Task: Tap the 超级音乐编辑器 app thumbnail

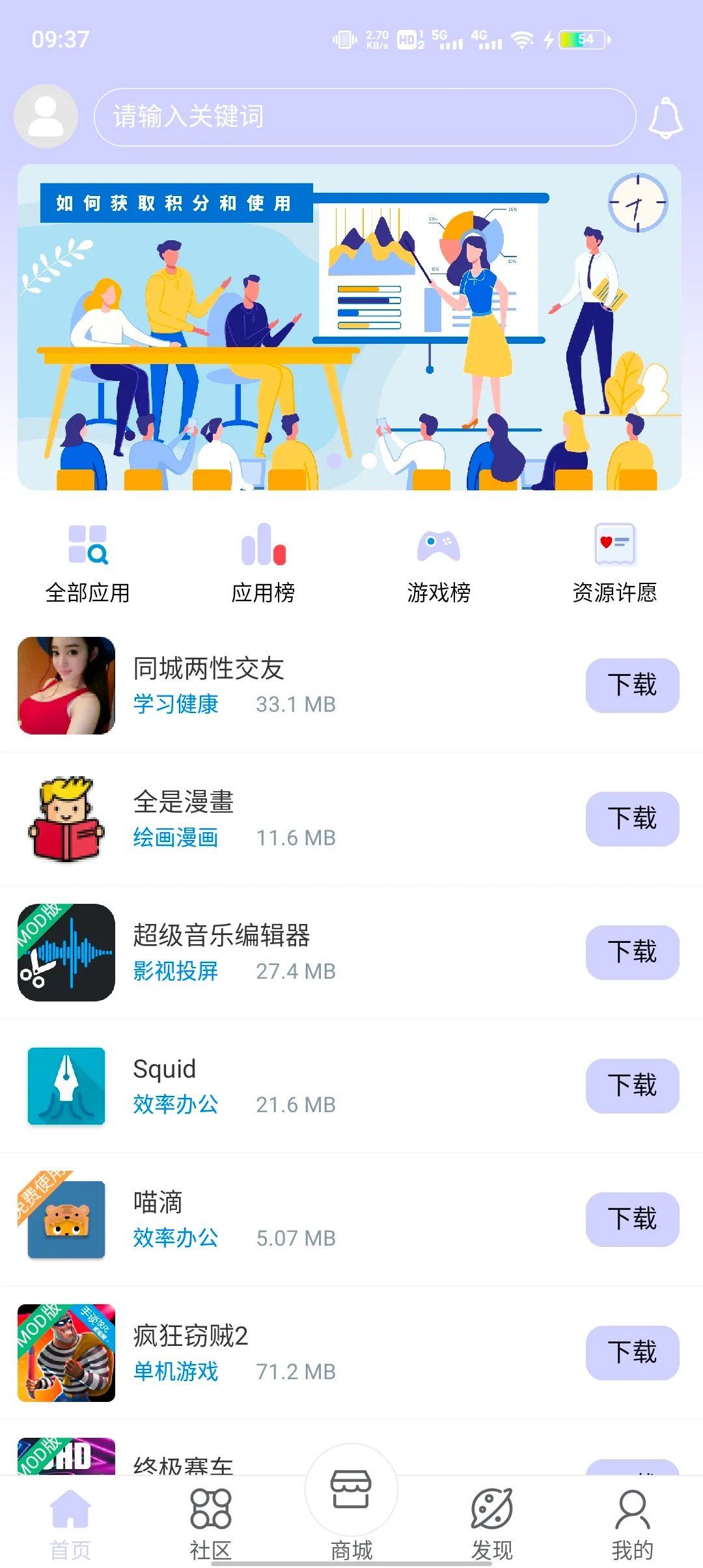Action: pyautogui.click(x=65, y=953)
